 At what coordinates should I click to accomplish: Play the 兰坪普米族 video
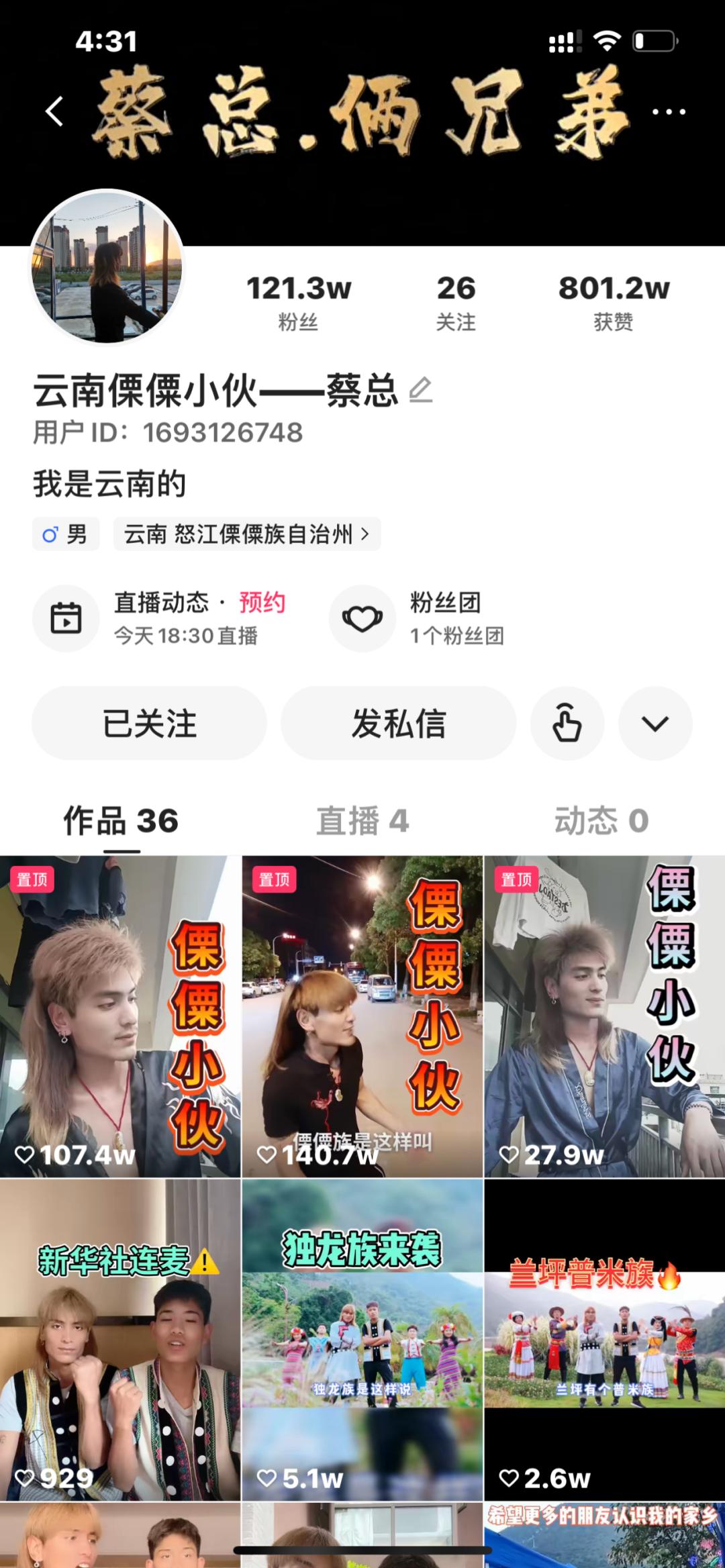(x=604, y=1340)
